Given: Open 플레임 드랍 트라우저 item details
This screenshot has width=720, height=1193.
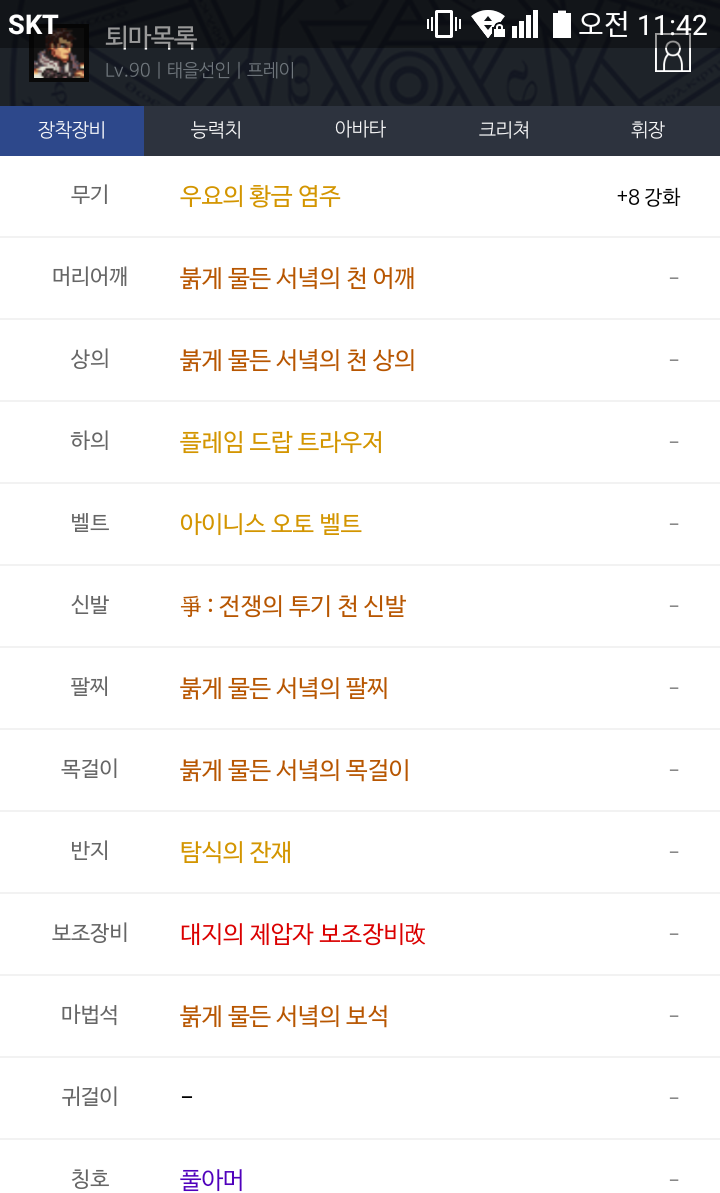Looking at the screenshot, I should tap(281, 442).
